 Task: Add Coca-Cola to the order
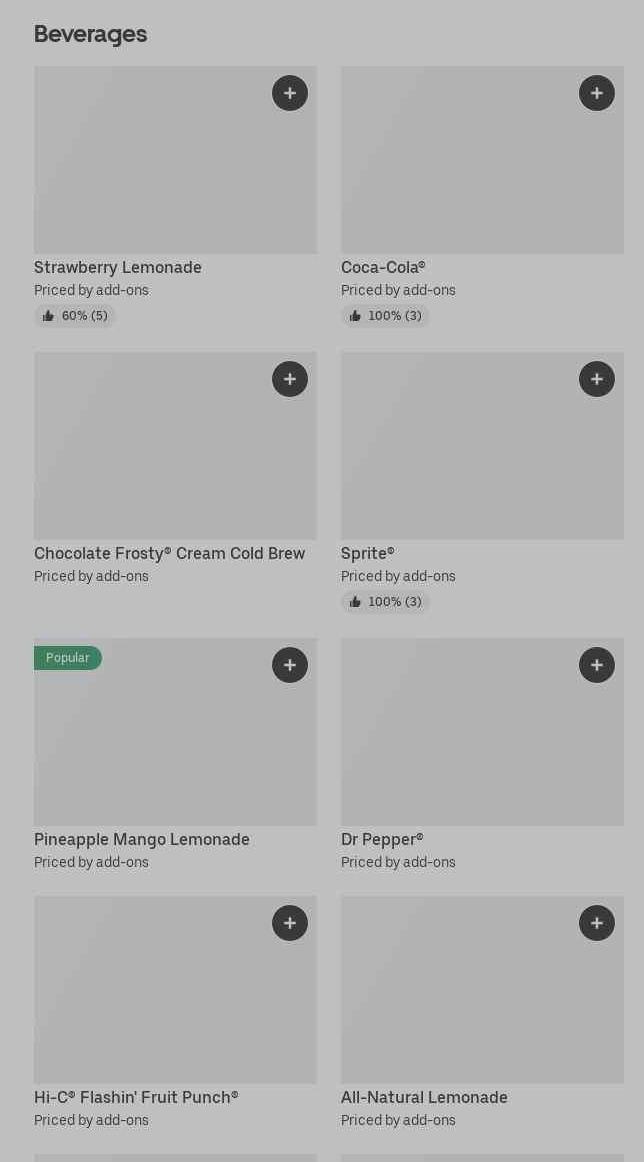click(597, 93)
